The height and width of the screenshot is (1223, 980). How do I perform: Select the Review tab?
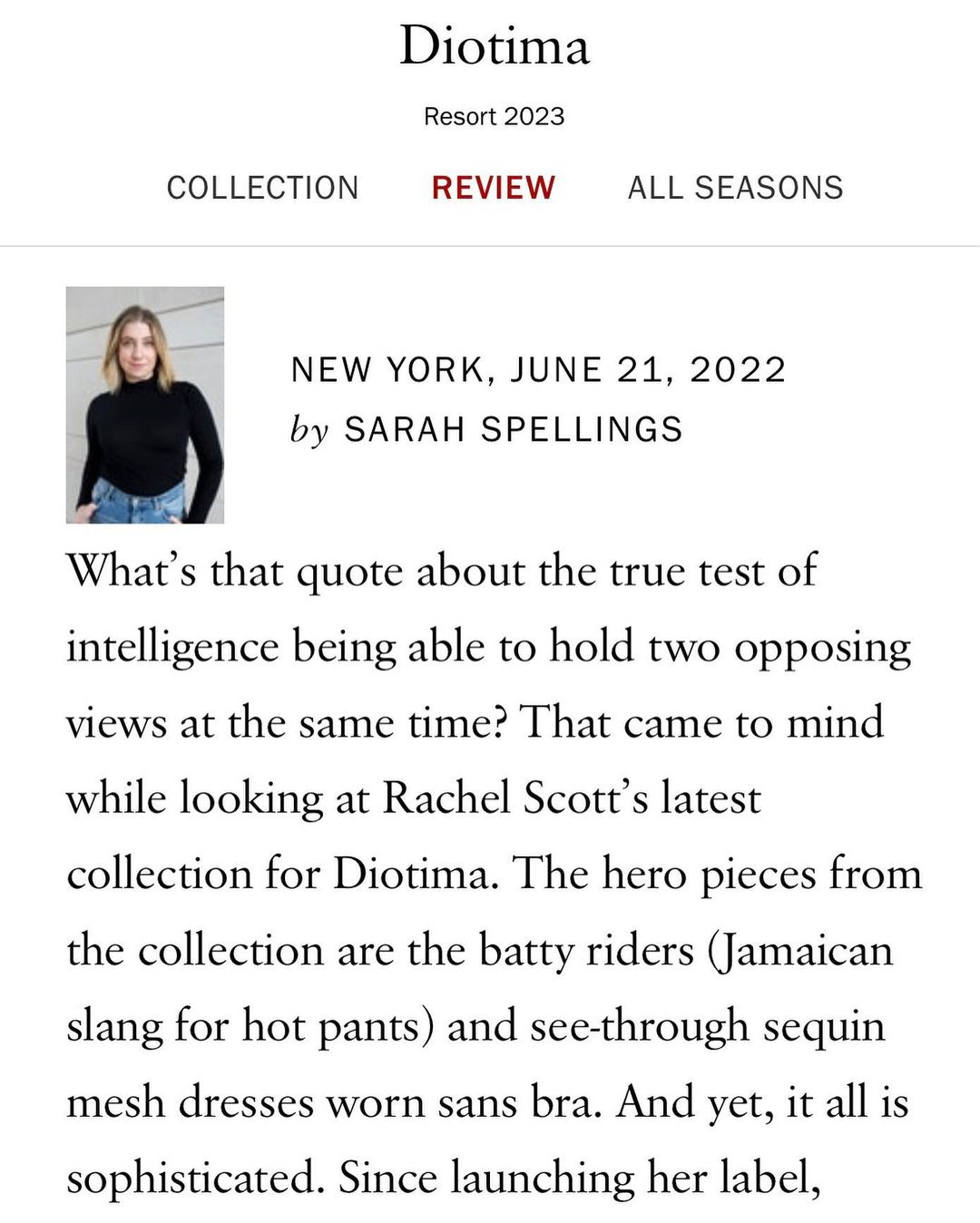click(493, 188)
